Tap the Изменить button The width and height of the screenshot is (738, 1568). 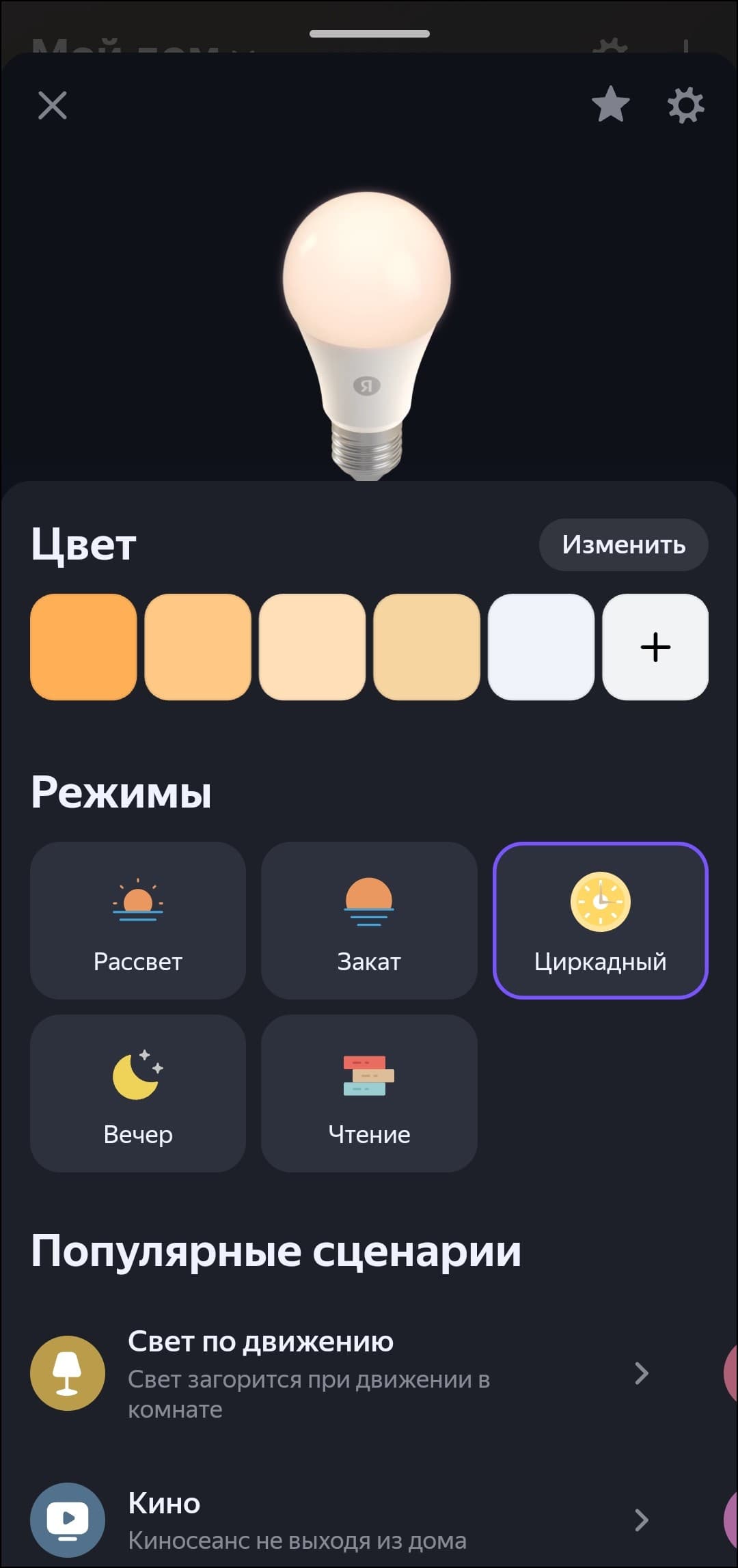click(x=623, y=545)
